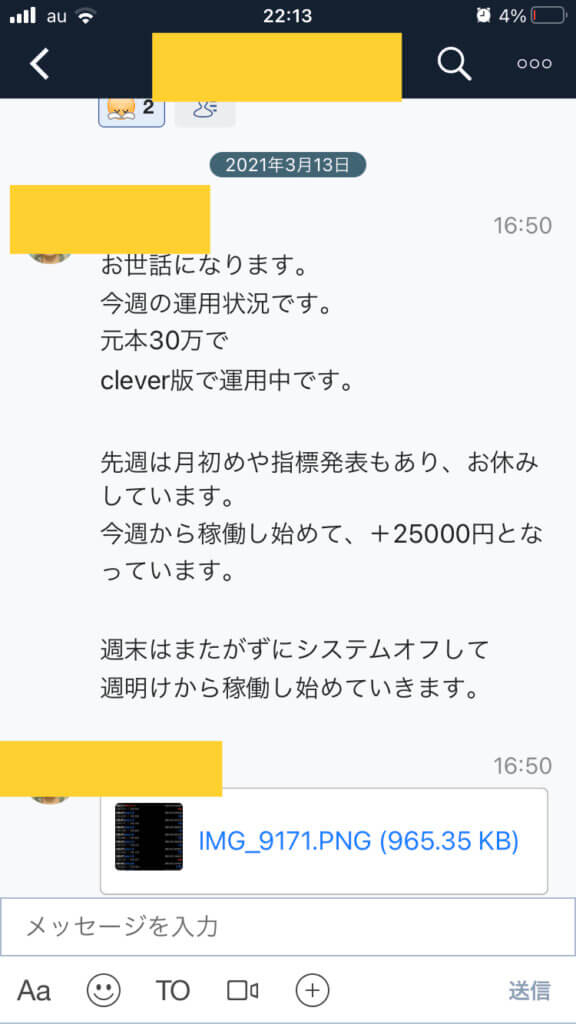Open the Aa text formatting option
576x1024 pixels.
34,990
